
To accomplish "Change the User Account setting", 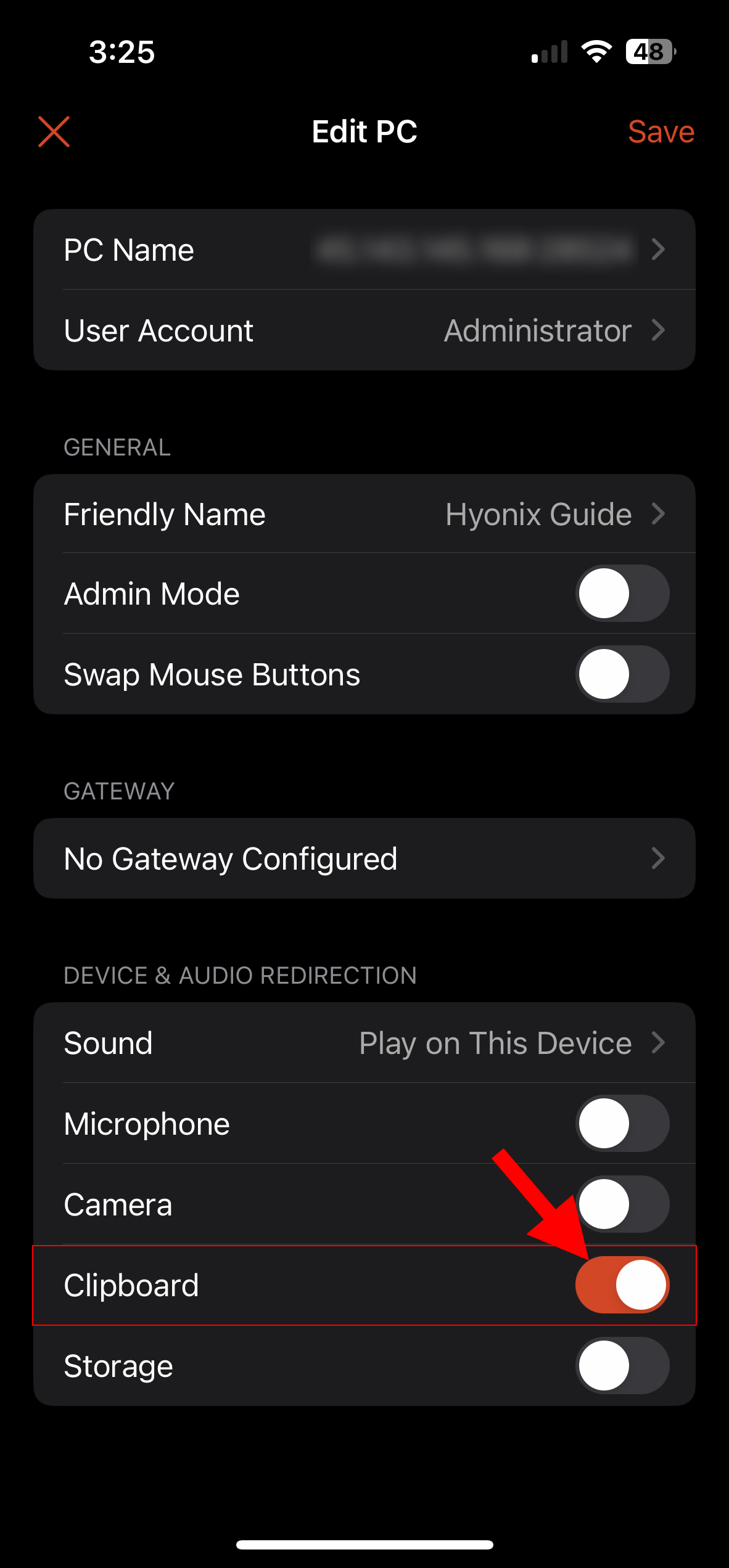I will tap(364, 330).
